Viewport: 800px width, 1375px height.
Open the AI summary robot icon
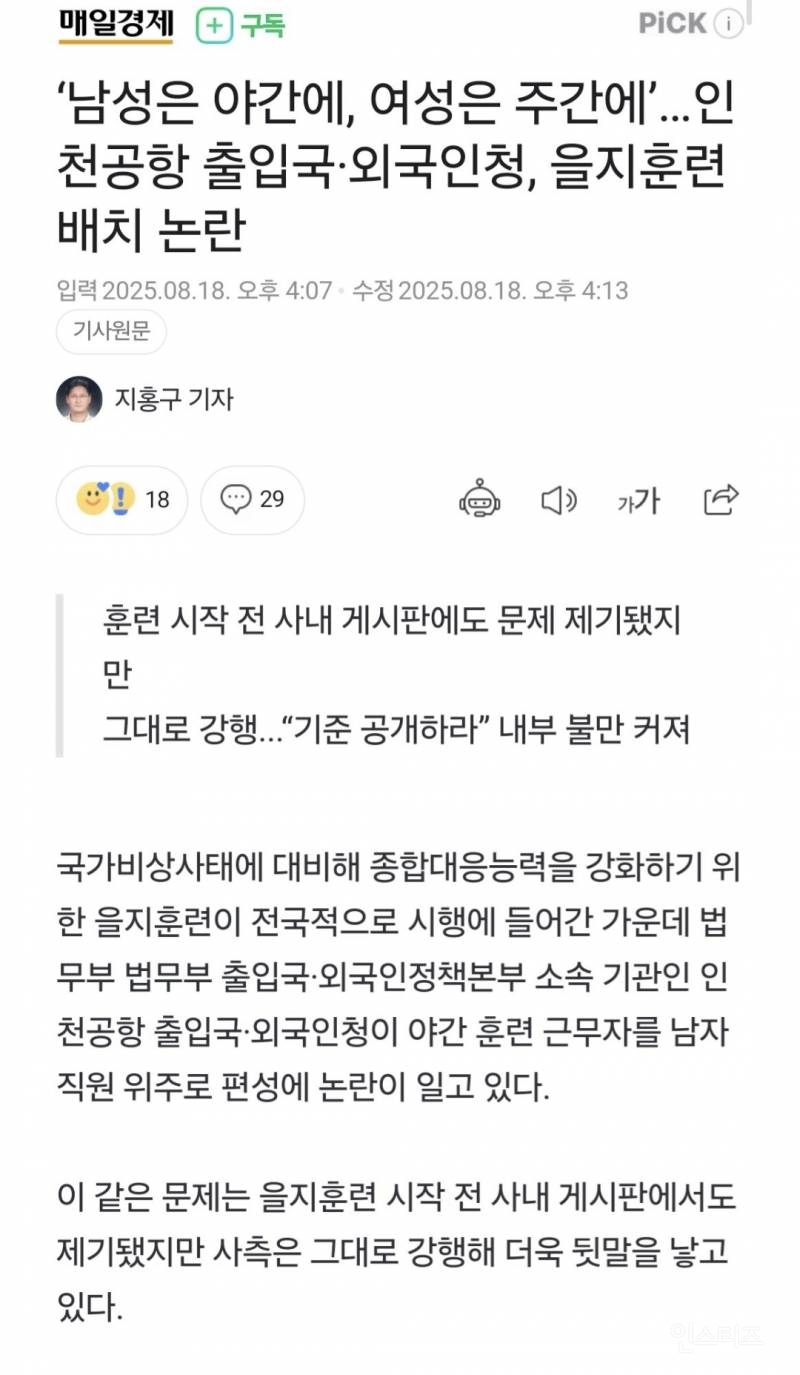pyautogui.click(x=480, y=499)
